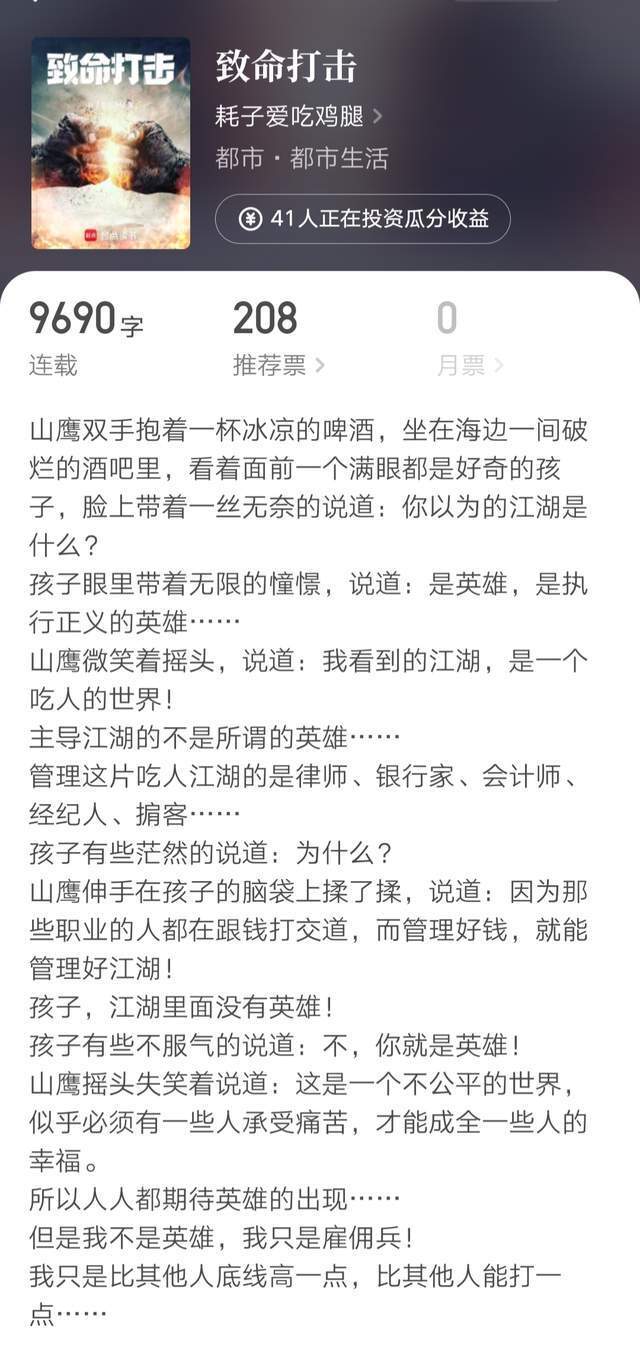
Task: Open author 耗子爱吃鸡腿's profile
Action: pyautogui.click(x=298, y=115)
